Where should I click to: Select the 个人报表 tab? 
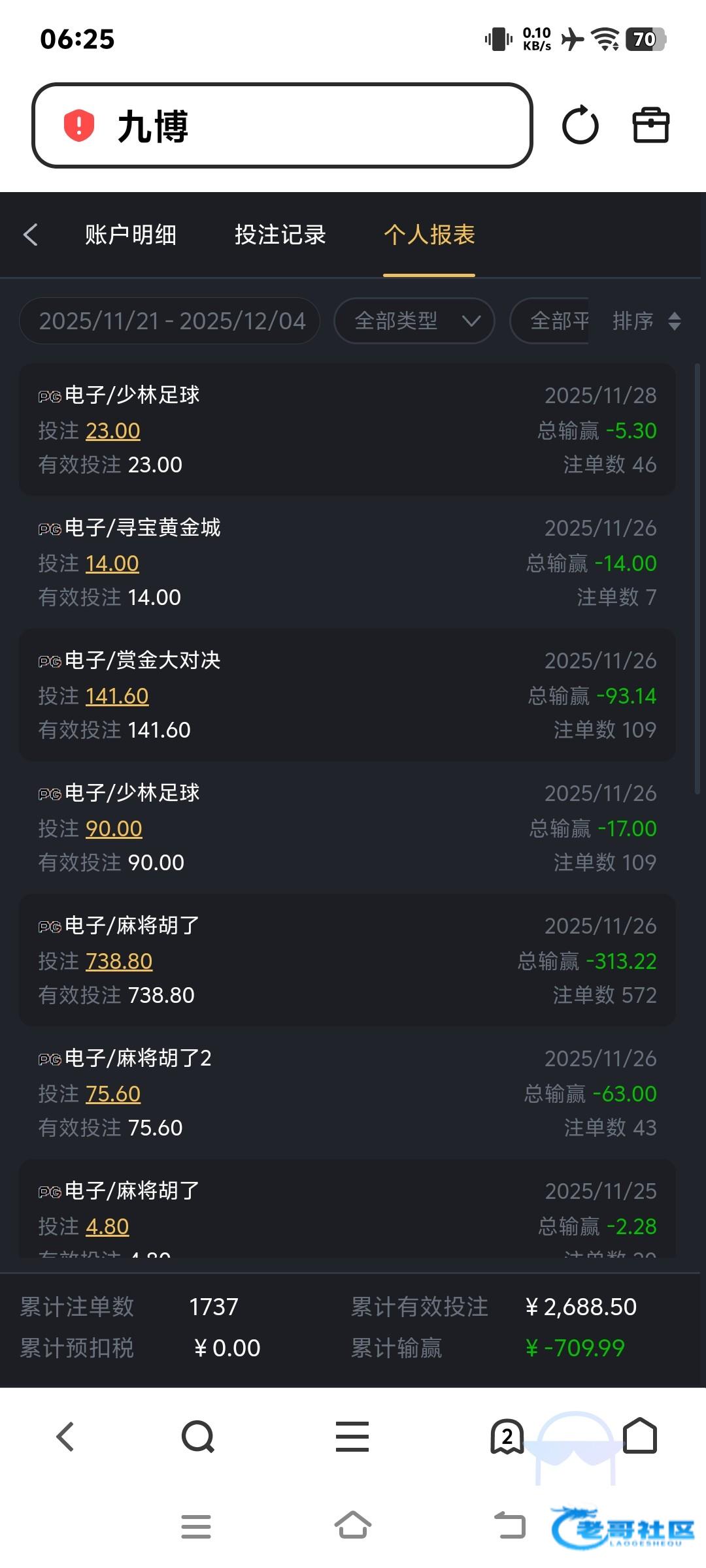(429, 235)
